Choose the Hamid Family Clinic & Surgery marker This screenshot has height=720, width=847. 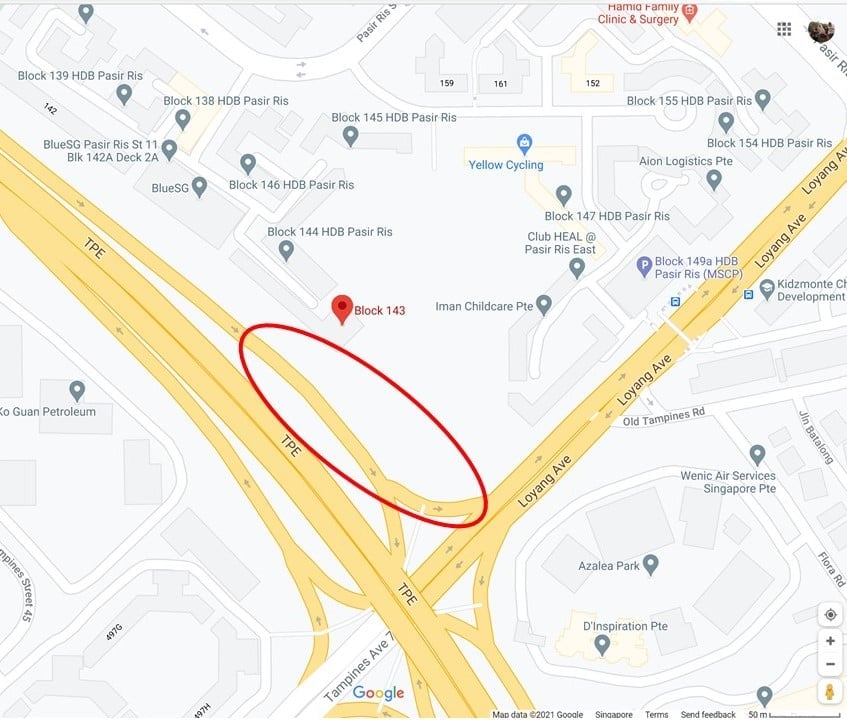689,12
